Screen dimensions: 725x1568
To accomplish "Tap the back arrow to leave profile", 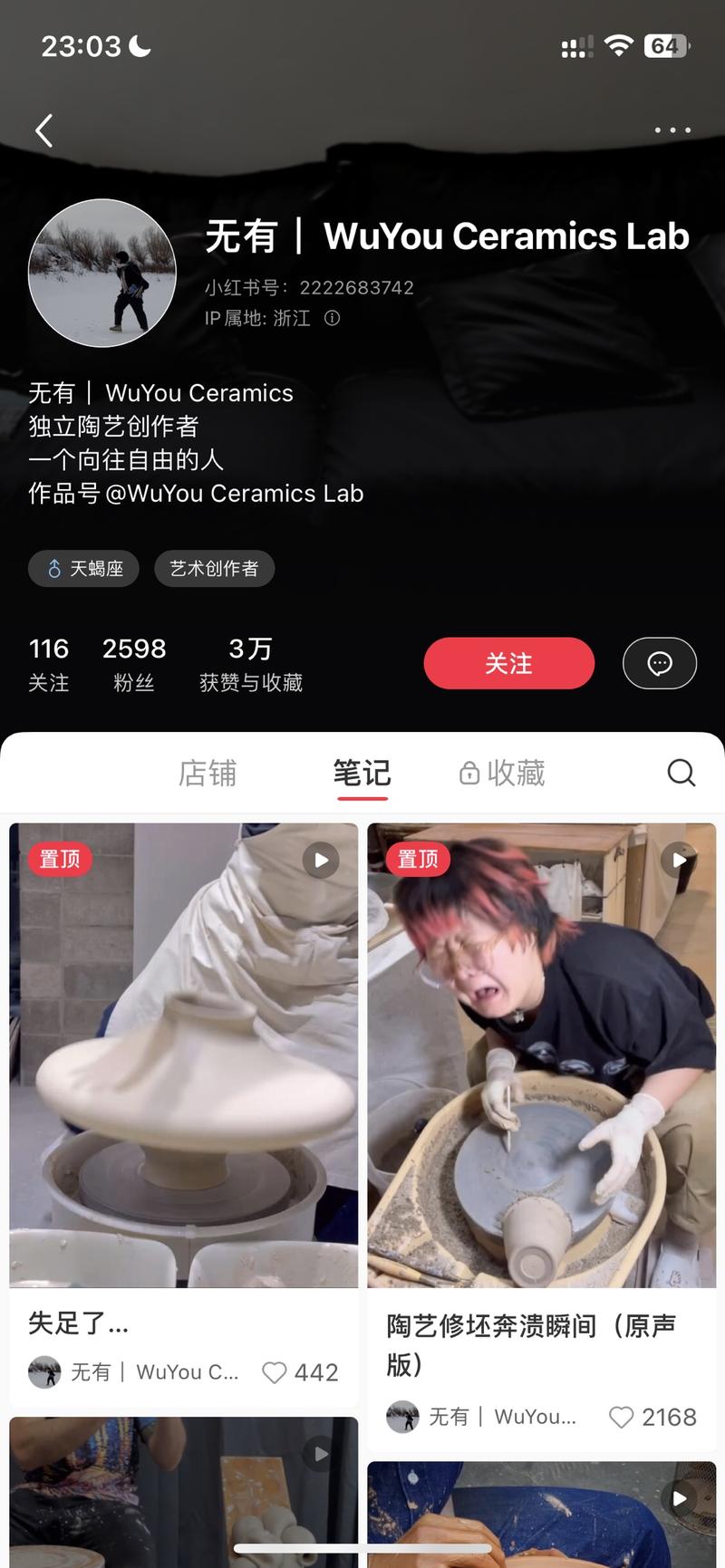I will pyautogui.click(x=43, y=130).
